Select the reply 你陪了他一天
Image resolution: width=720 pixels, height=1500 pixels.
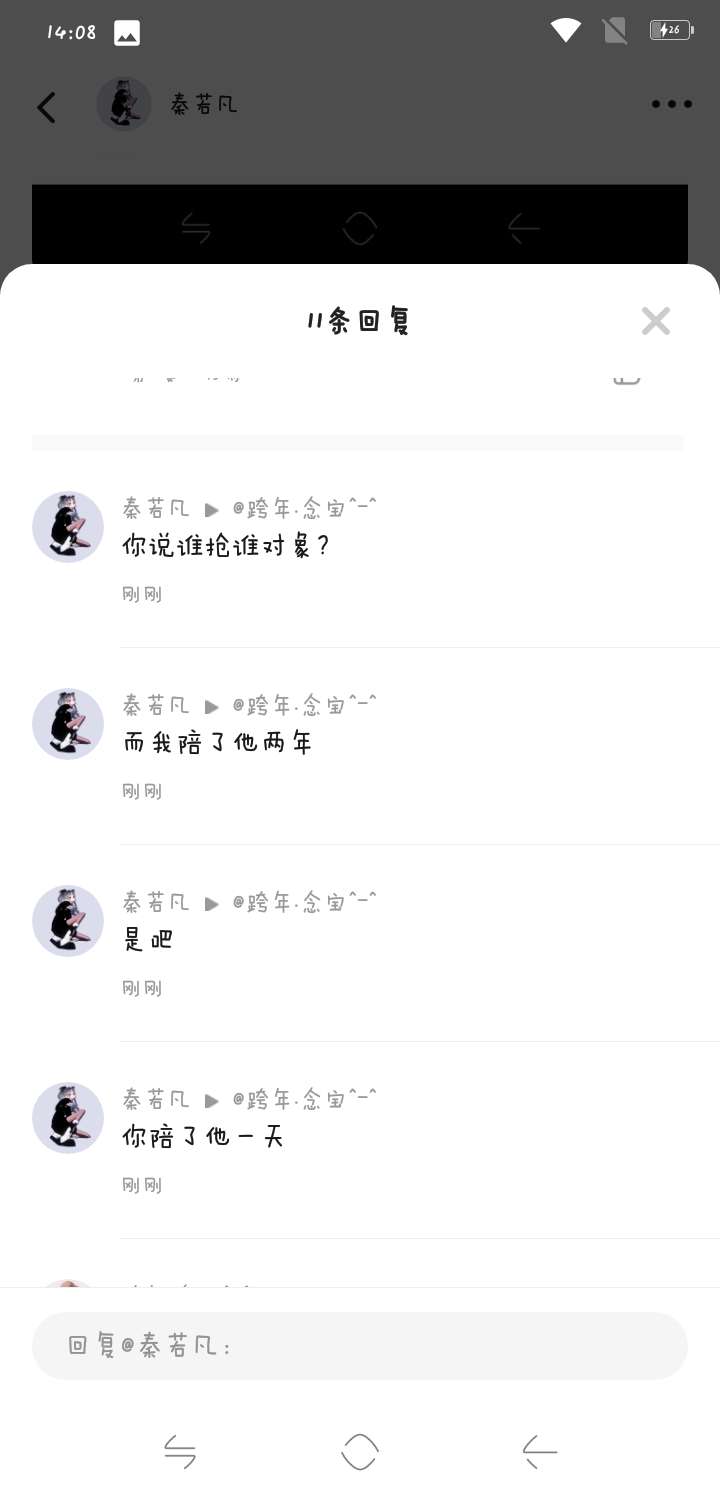204,1137
